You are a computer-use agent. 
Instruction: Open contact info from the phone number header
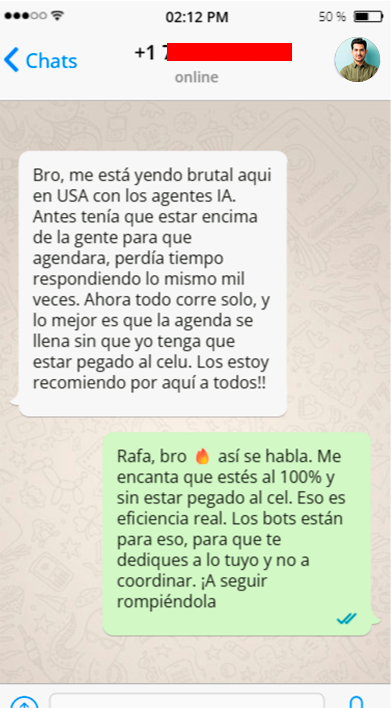coord(213,52)
